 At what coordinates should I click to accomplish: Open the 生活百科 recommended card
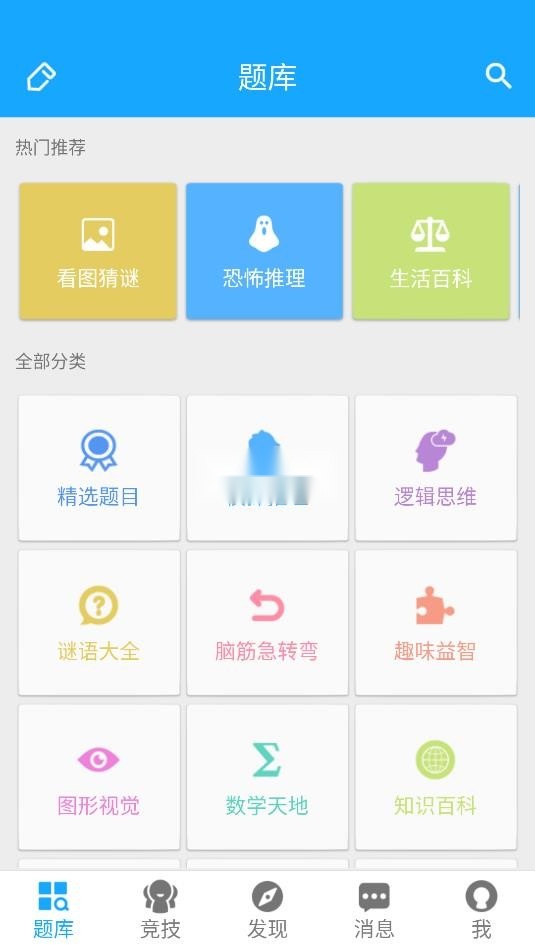click(431, 251)
